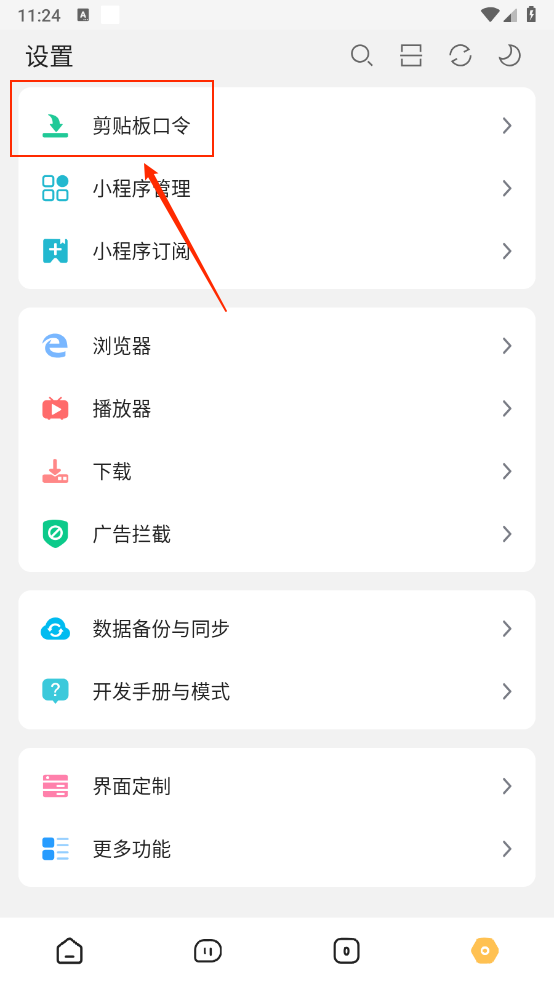
Task: Switch to the home tab
Action: 69,951
